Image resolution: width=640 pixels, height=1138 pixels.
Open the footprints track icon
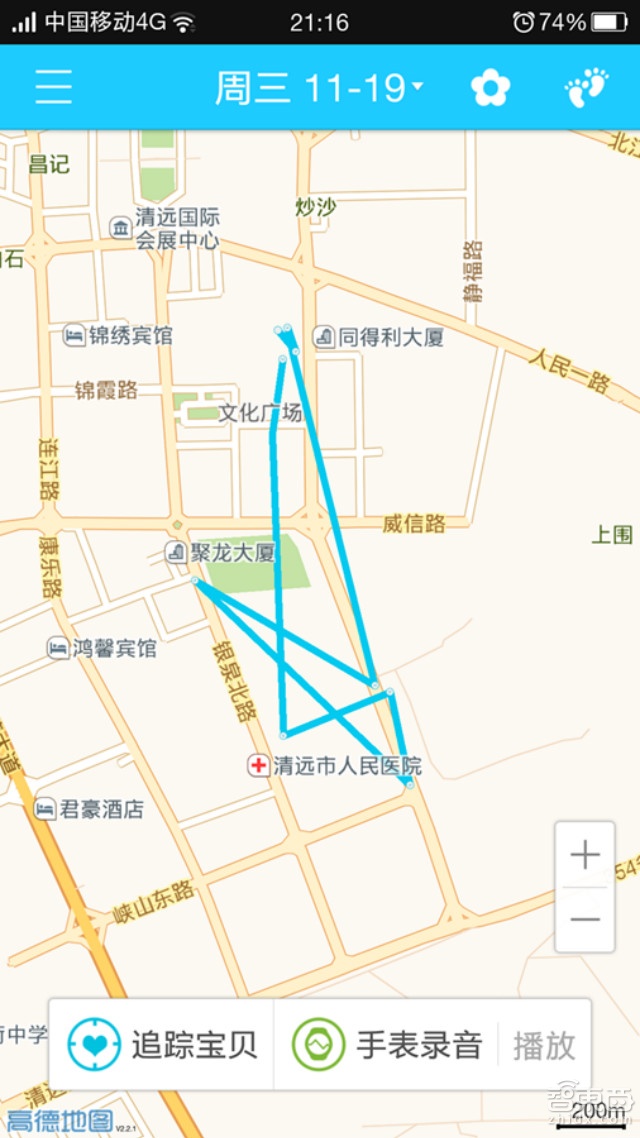pyautogui.click(x=586, y=88)
